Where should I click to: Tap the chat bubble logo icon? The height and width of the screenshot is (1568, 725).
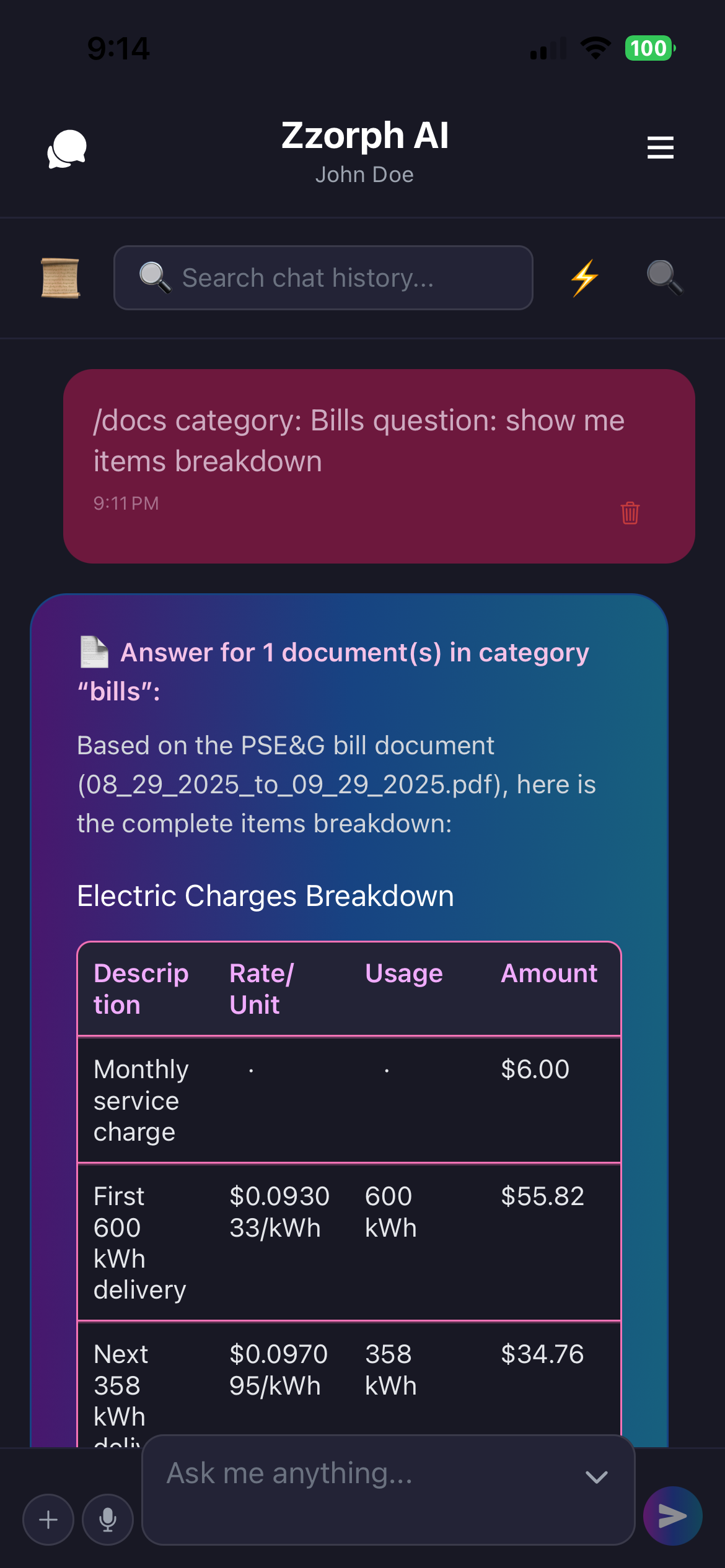click(x=66, y=149)
